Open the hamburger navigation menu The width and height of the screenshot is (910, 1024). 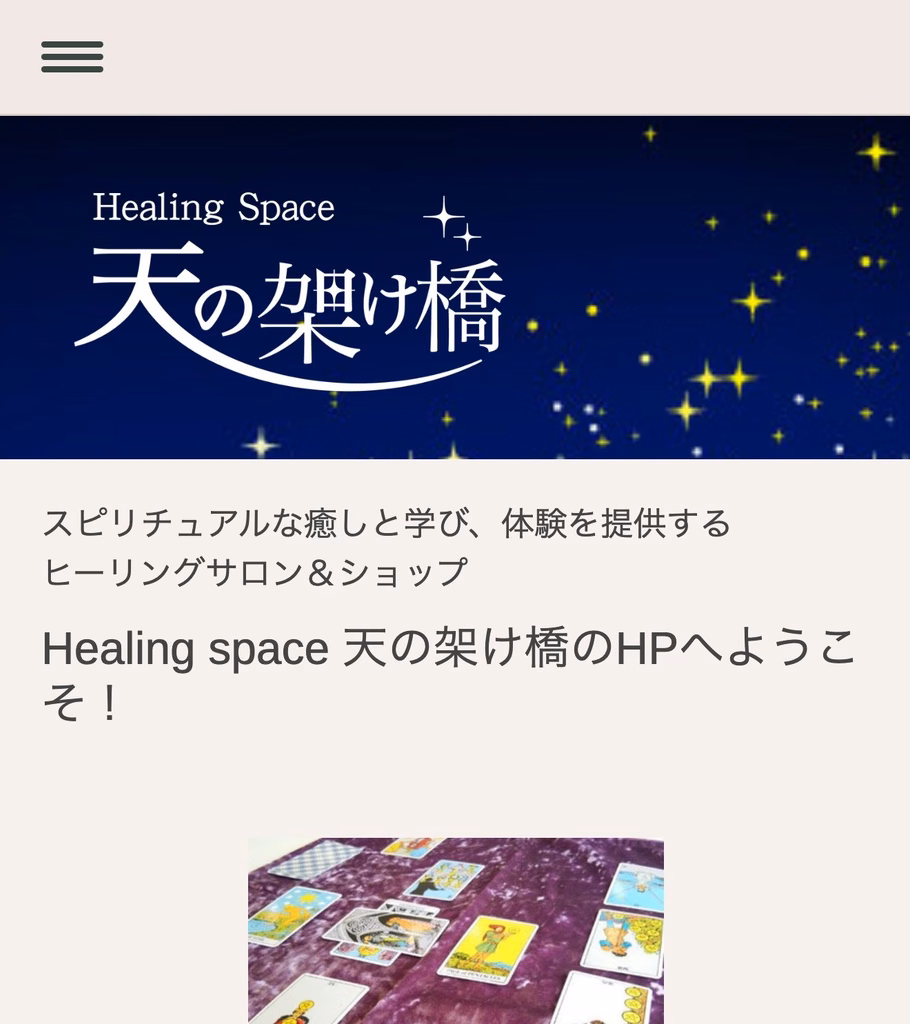72,57
